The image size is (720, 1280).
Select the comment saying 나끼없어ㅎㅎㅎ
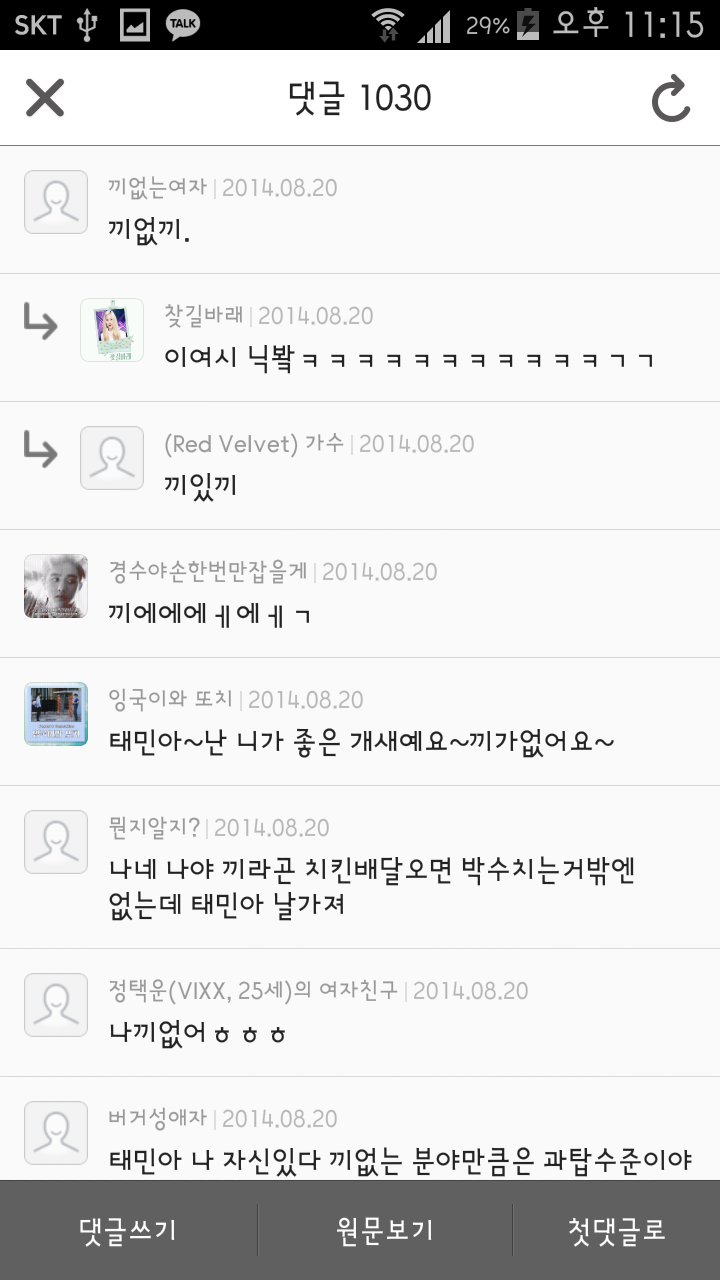pos(400,1014)
